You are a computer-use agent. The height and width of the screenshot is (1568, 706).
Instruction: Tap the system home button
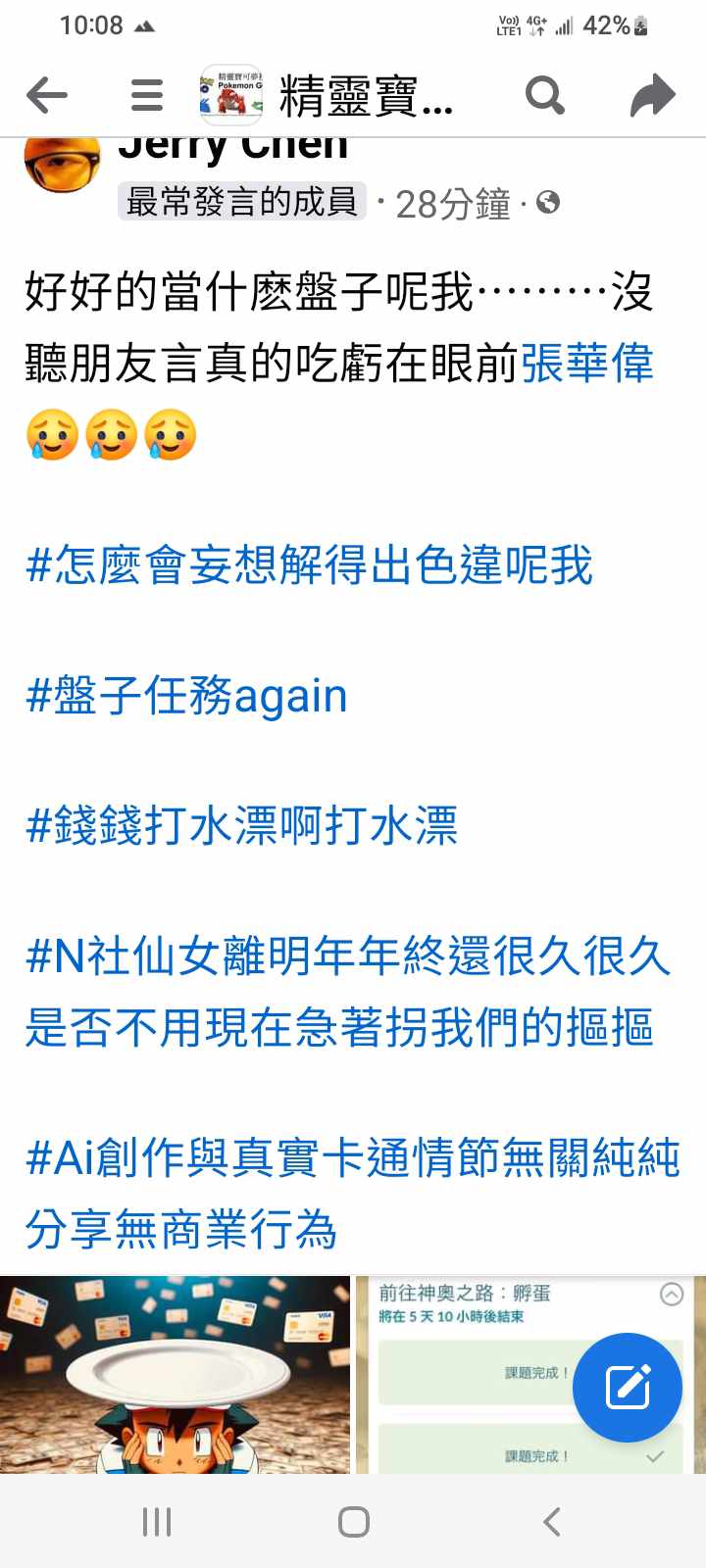[353, 1521]
